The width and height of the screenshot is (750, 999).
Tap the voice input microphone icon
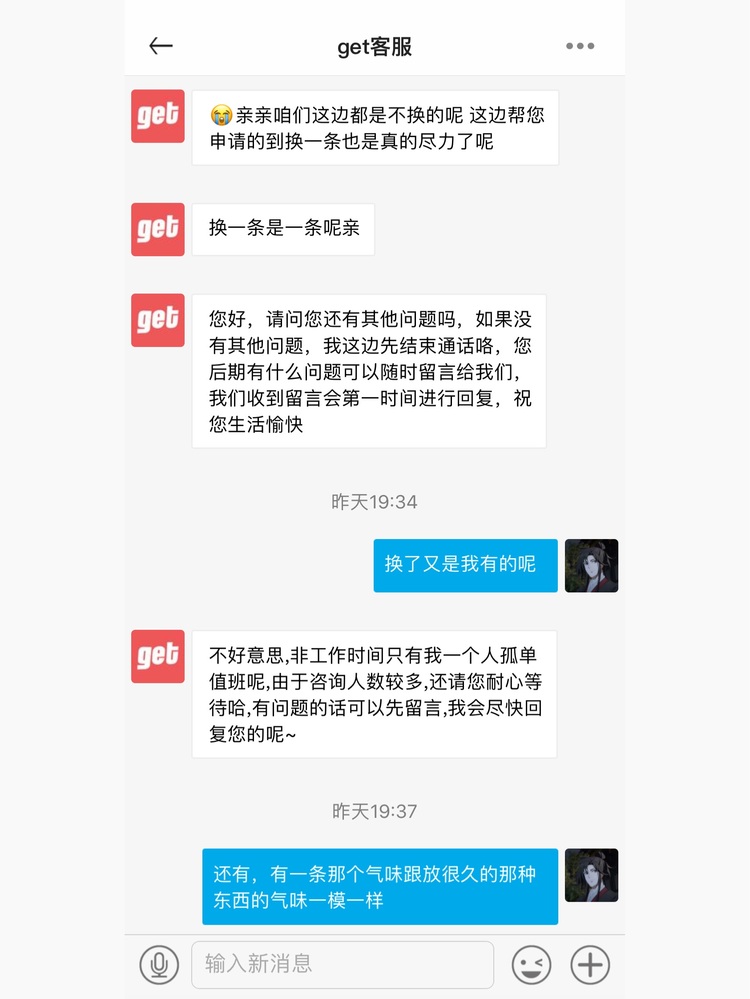tap(158, 964)
